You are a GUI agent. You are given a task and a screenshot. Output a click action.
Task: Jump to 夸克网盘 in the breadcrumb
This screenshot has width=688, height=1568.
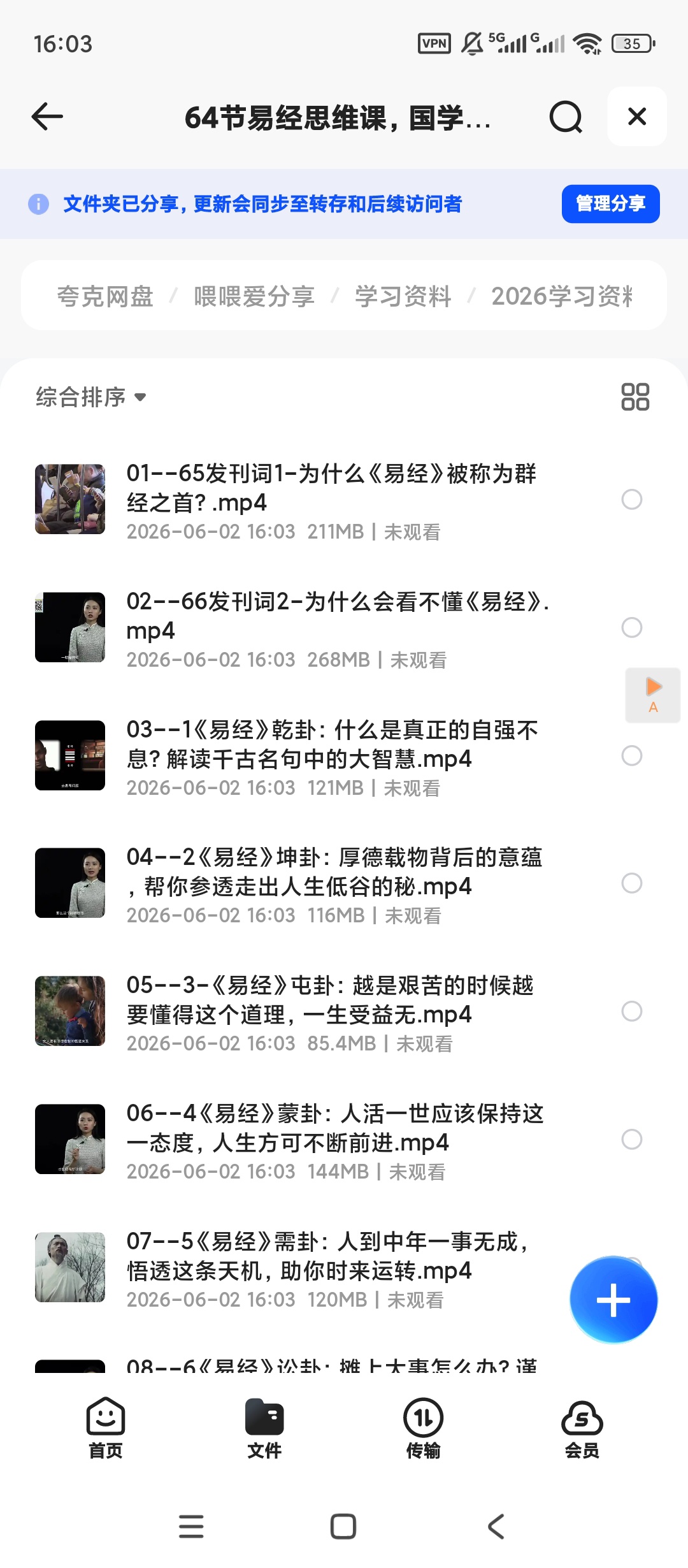click(105, 296)
